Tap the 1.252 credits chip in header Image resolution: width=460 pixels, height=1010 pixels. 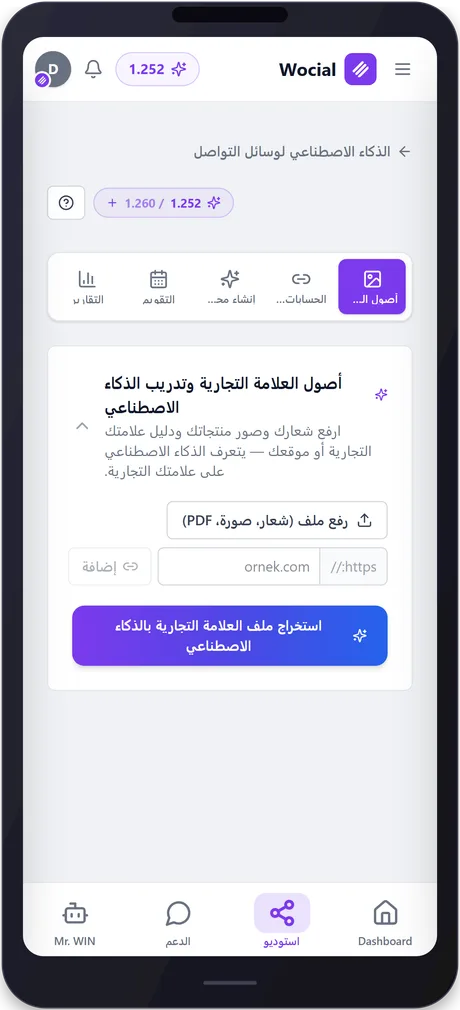[x=157, y=69]
